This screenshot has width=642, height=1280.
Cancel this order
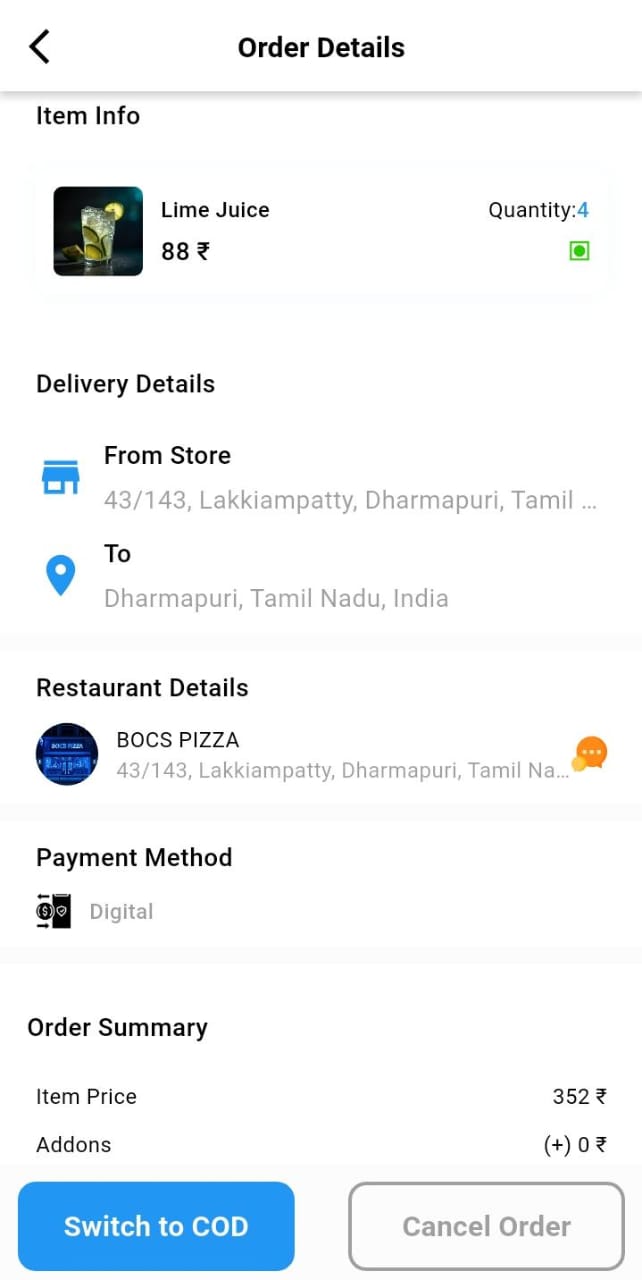pyautogui.click(x=486, y=1226)
